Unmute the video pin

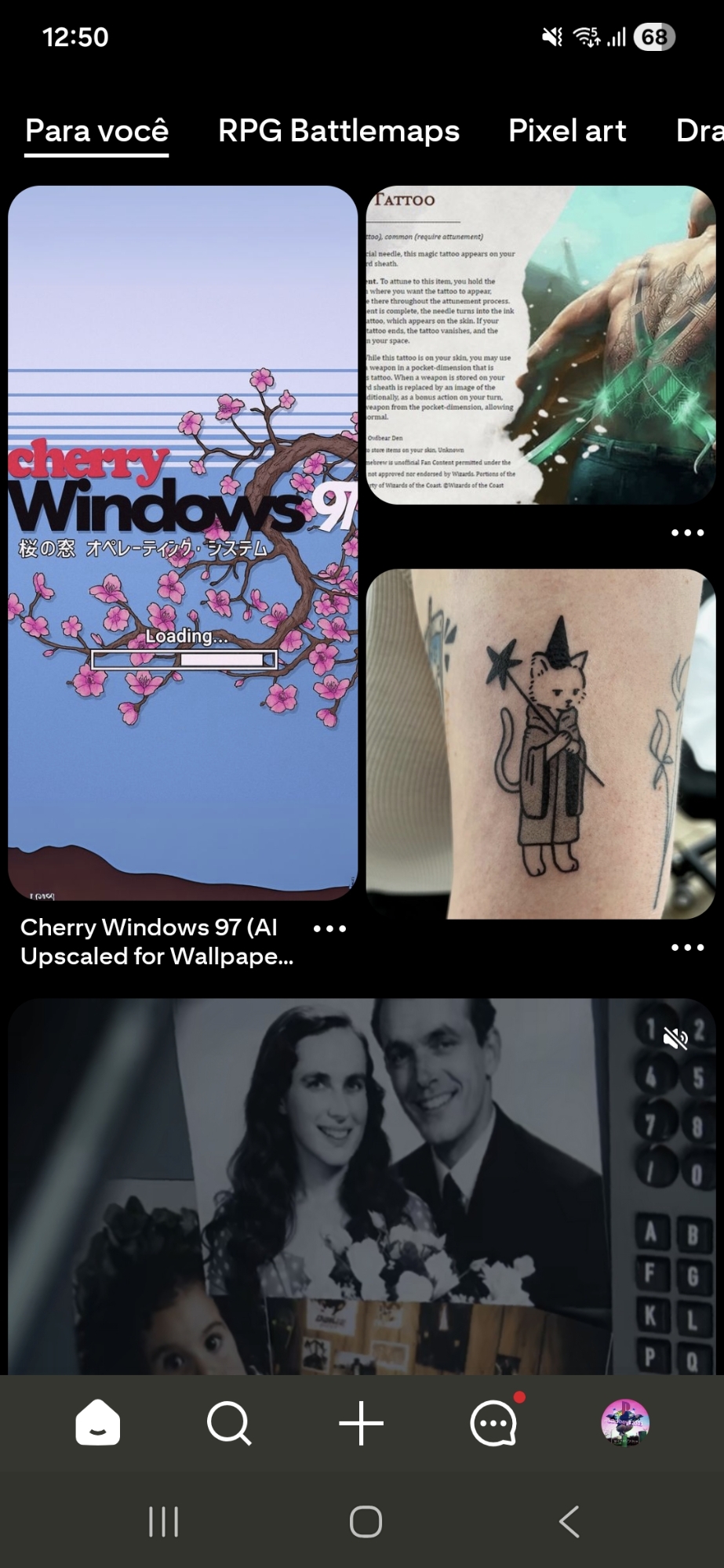[x=675, y=1040]
